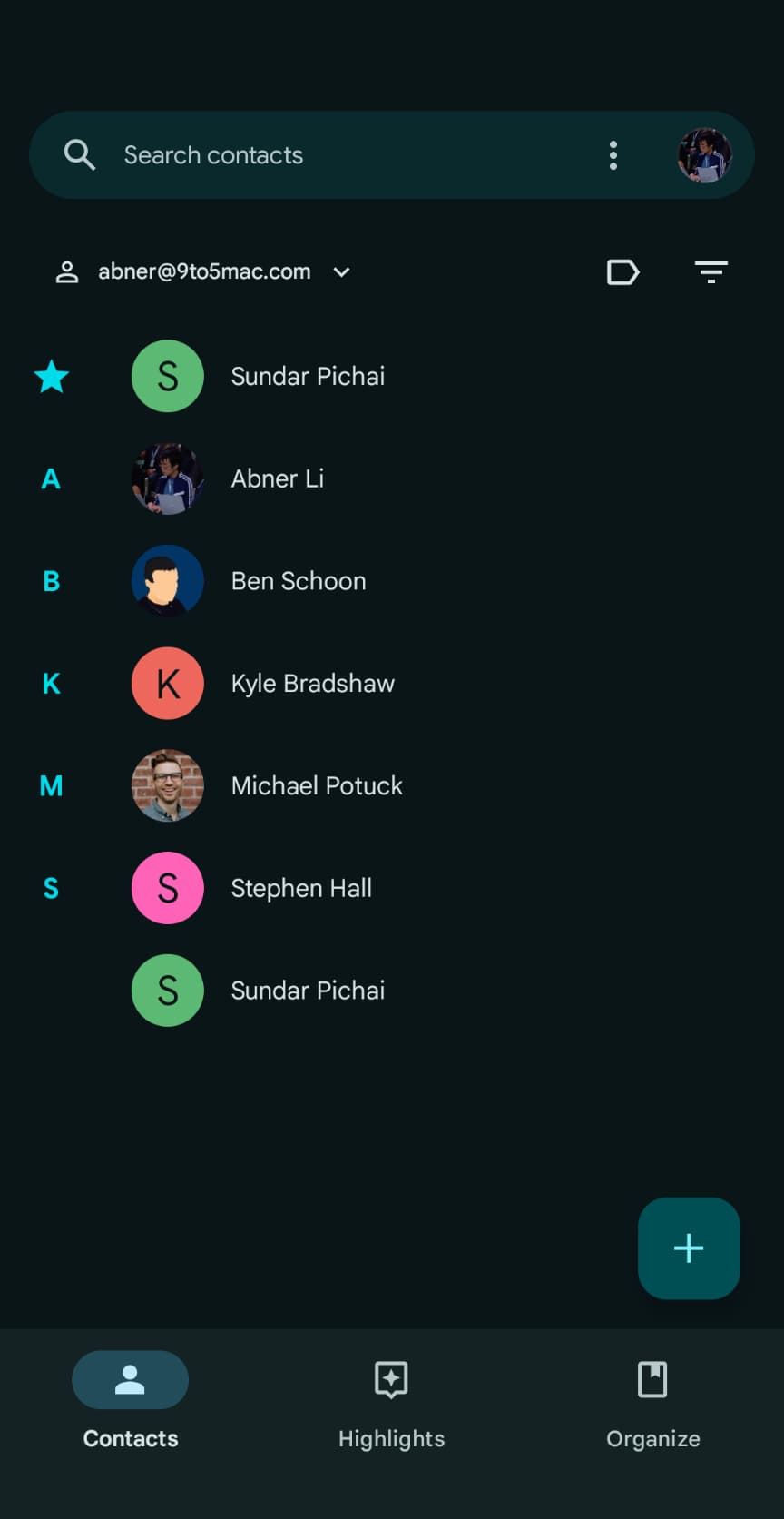View Ben Schoon's contact details
The image size is (784, 1519).
[299, 581]
